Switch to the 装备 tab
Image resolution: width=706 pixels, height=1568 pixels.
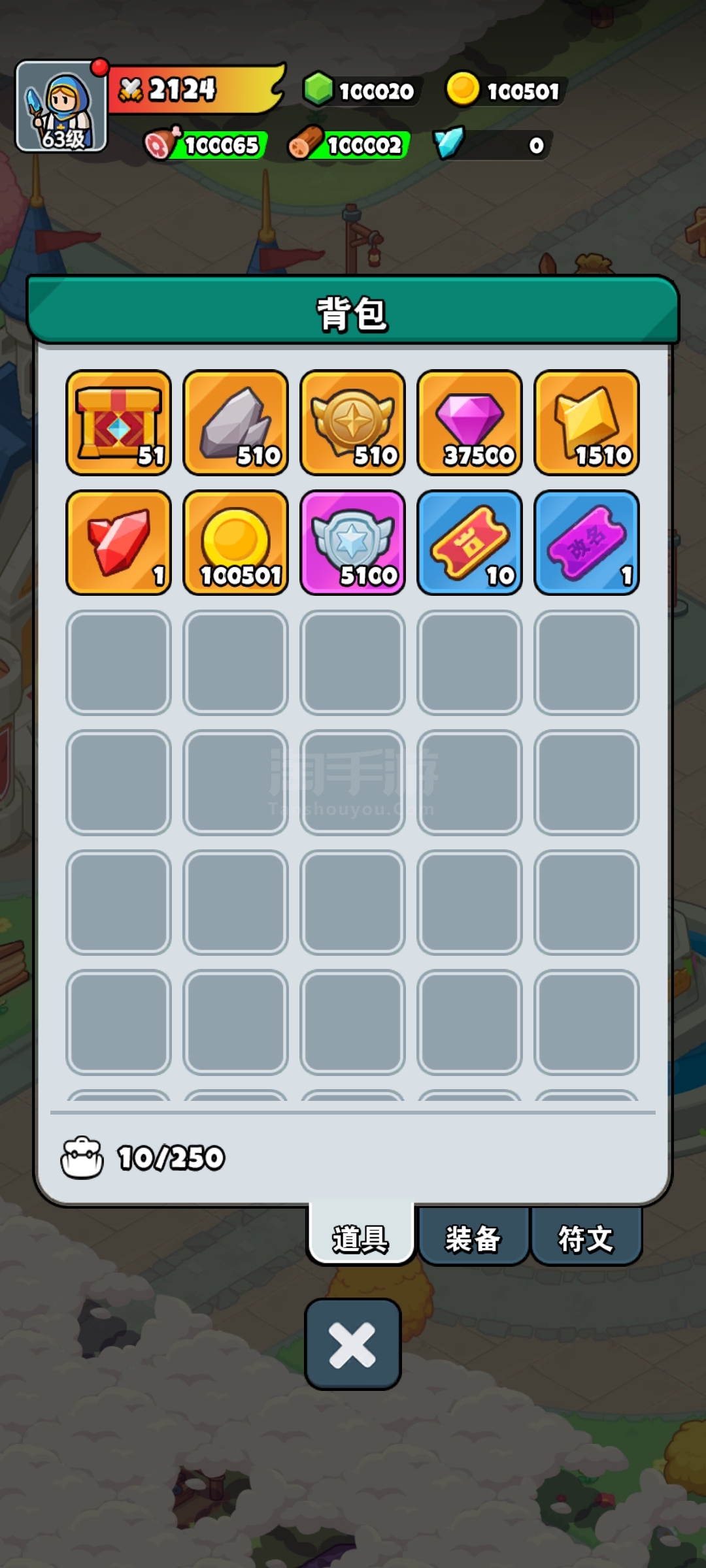click(473, 1237)
